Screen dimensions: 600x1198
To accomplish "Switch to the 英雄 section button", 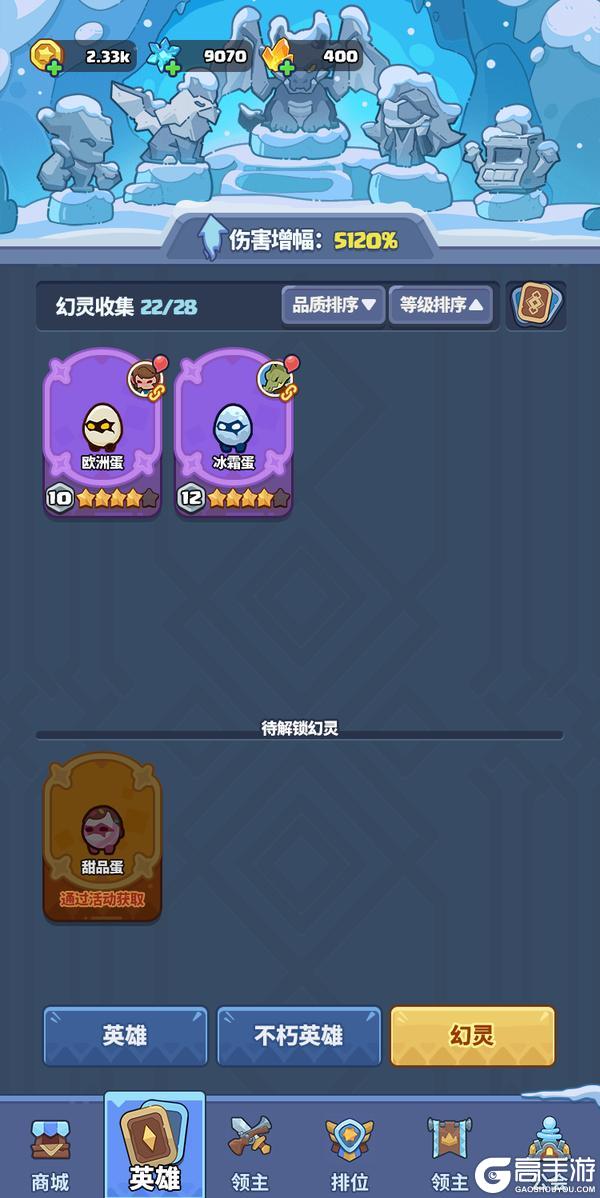I will tap(125, 1035).
